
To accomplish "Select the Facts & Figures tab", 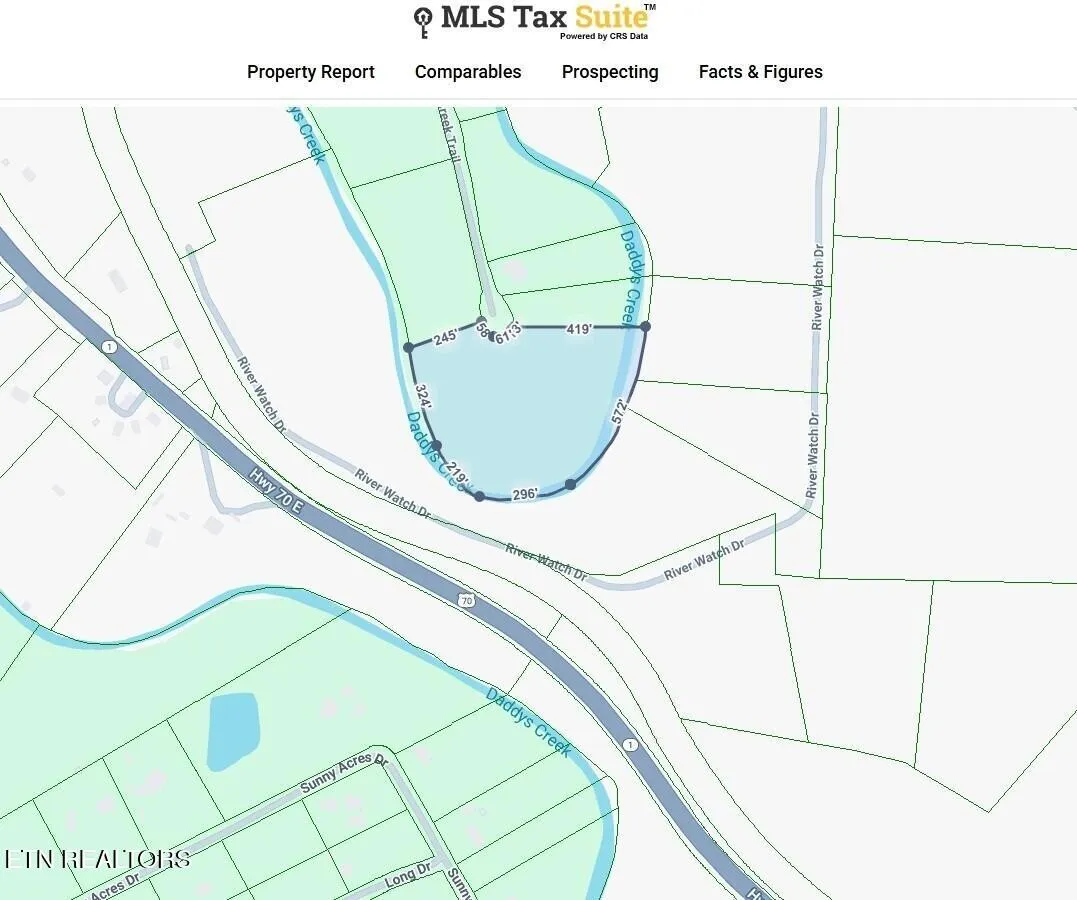I will click(760, 72).
